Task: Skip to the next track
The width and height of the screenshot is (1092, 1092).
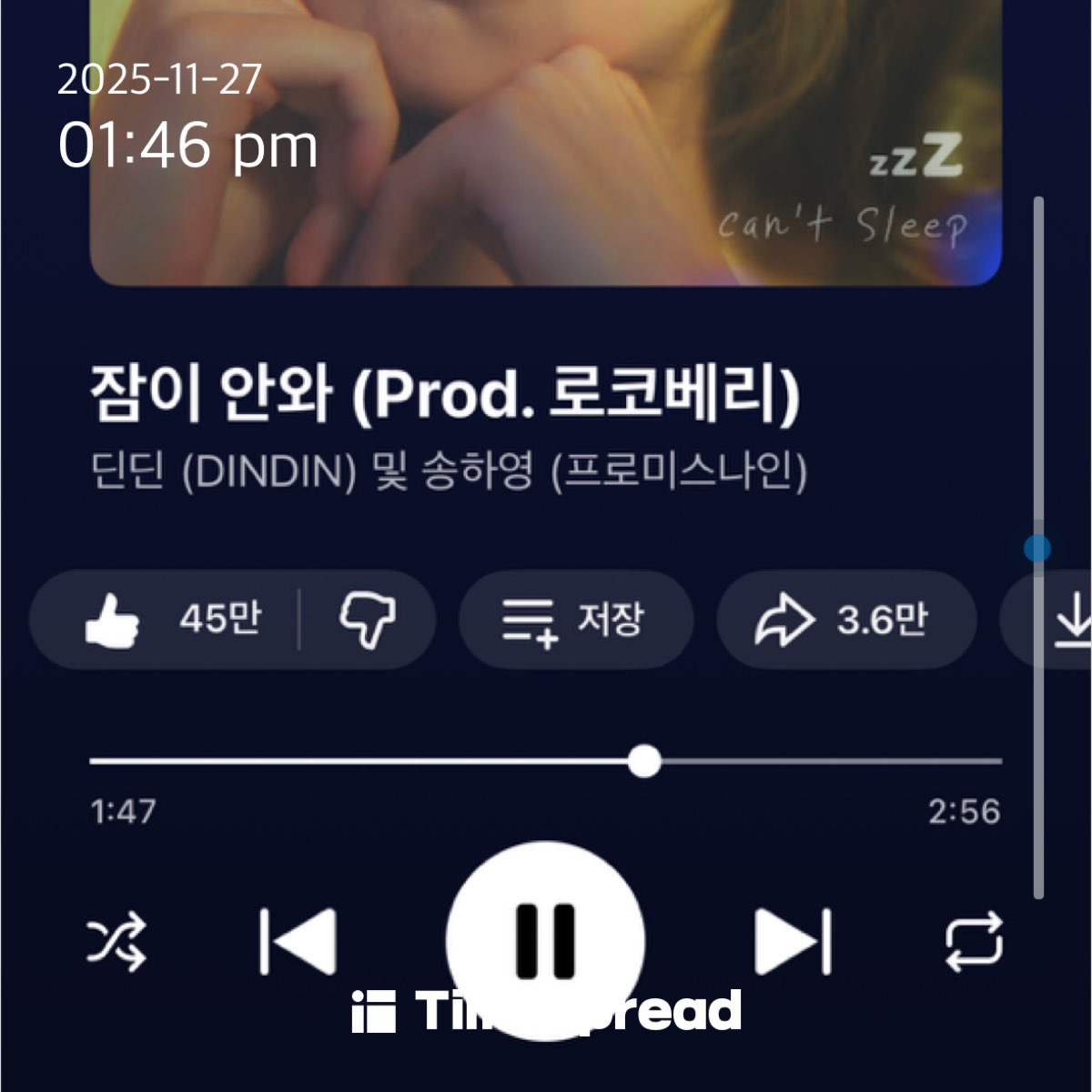Action: (x=794, y=941)
